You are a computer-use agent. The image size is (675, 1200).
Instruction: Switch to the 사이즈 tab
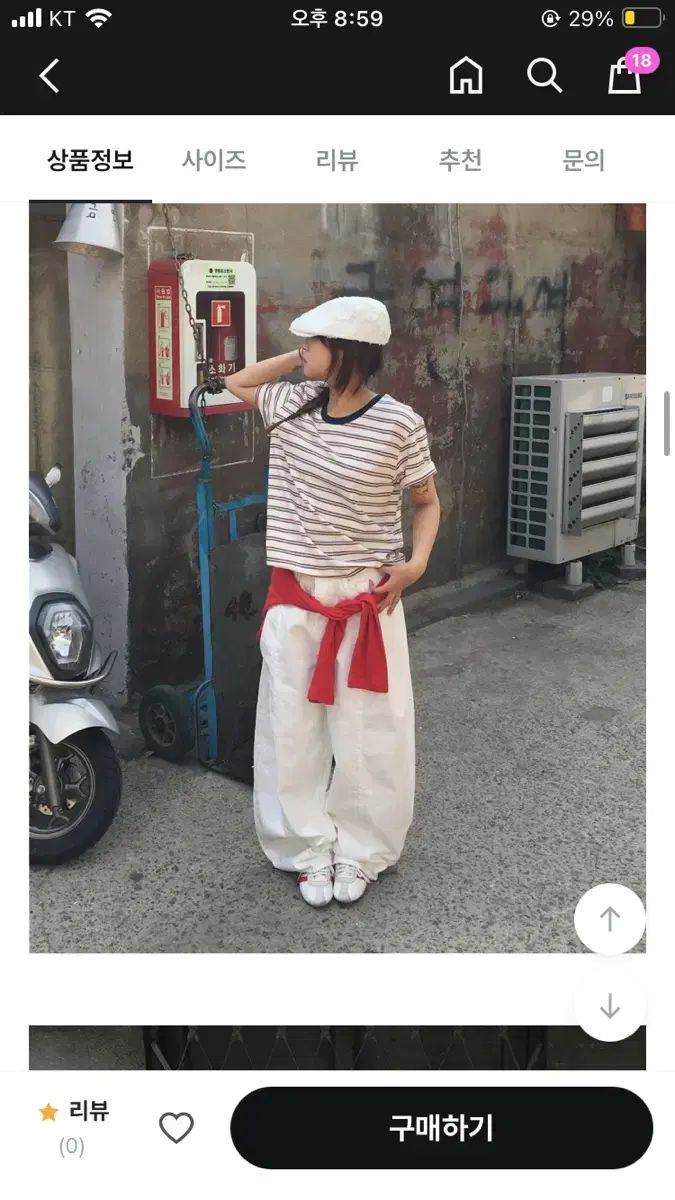pyautogui.click(x=214, y=160)
